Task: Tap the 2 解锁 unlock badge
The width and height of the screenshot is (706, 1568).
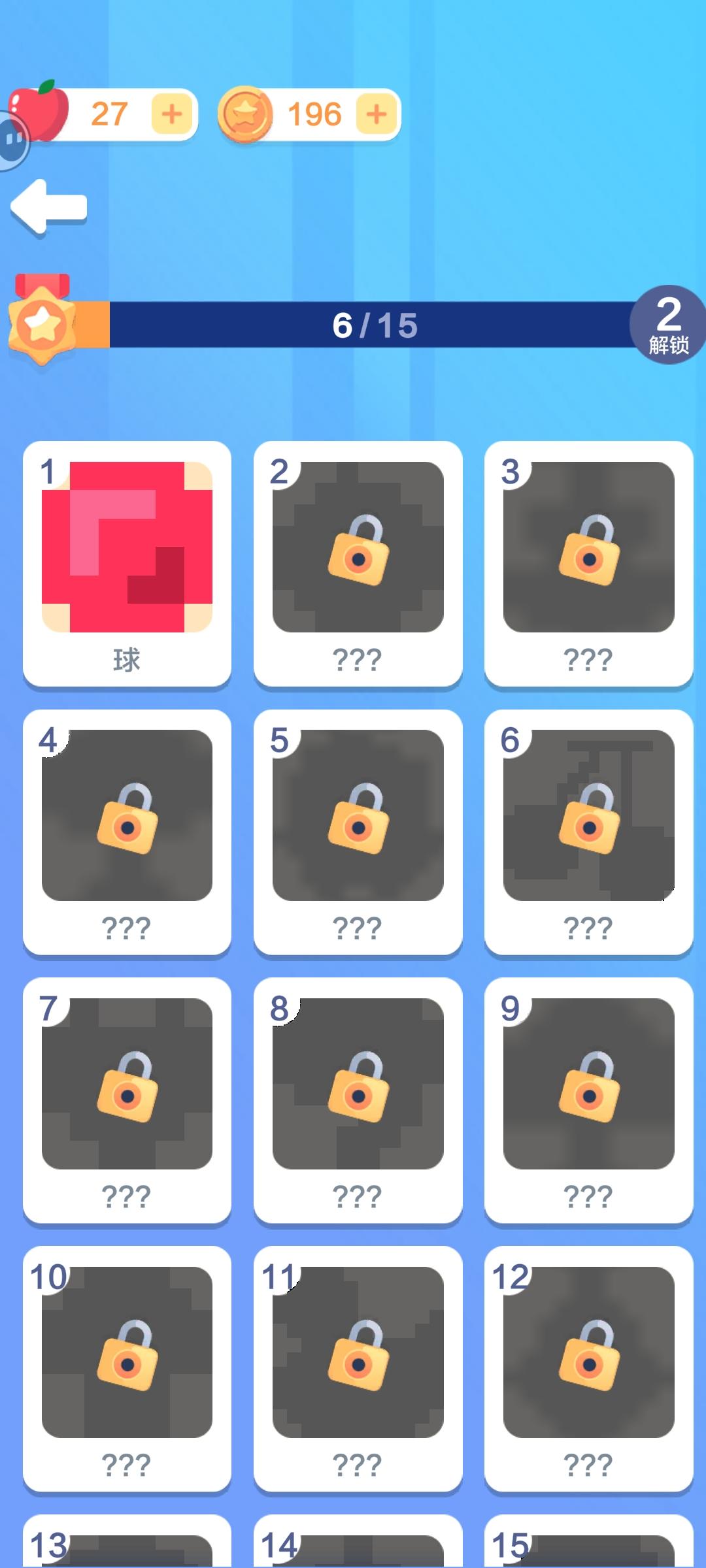Action: (668, 325)
